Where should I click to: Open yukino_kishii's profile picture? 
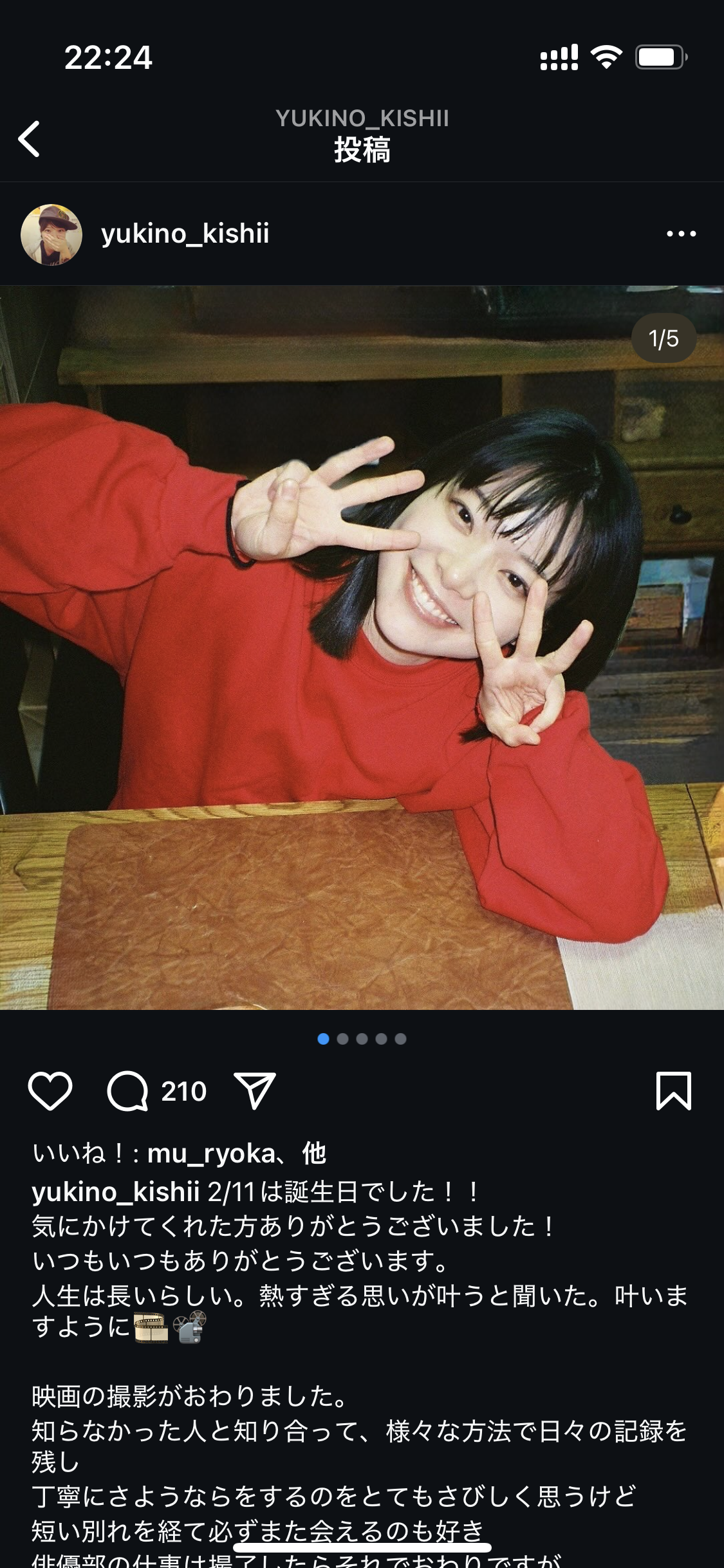coord(51,234)
